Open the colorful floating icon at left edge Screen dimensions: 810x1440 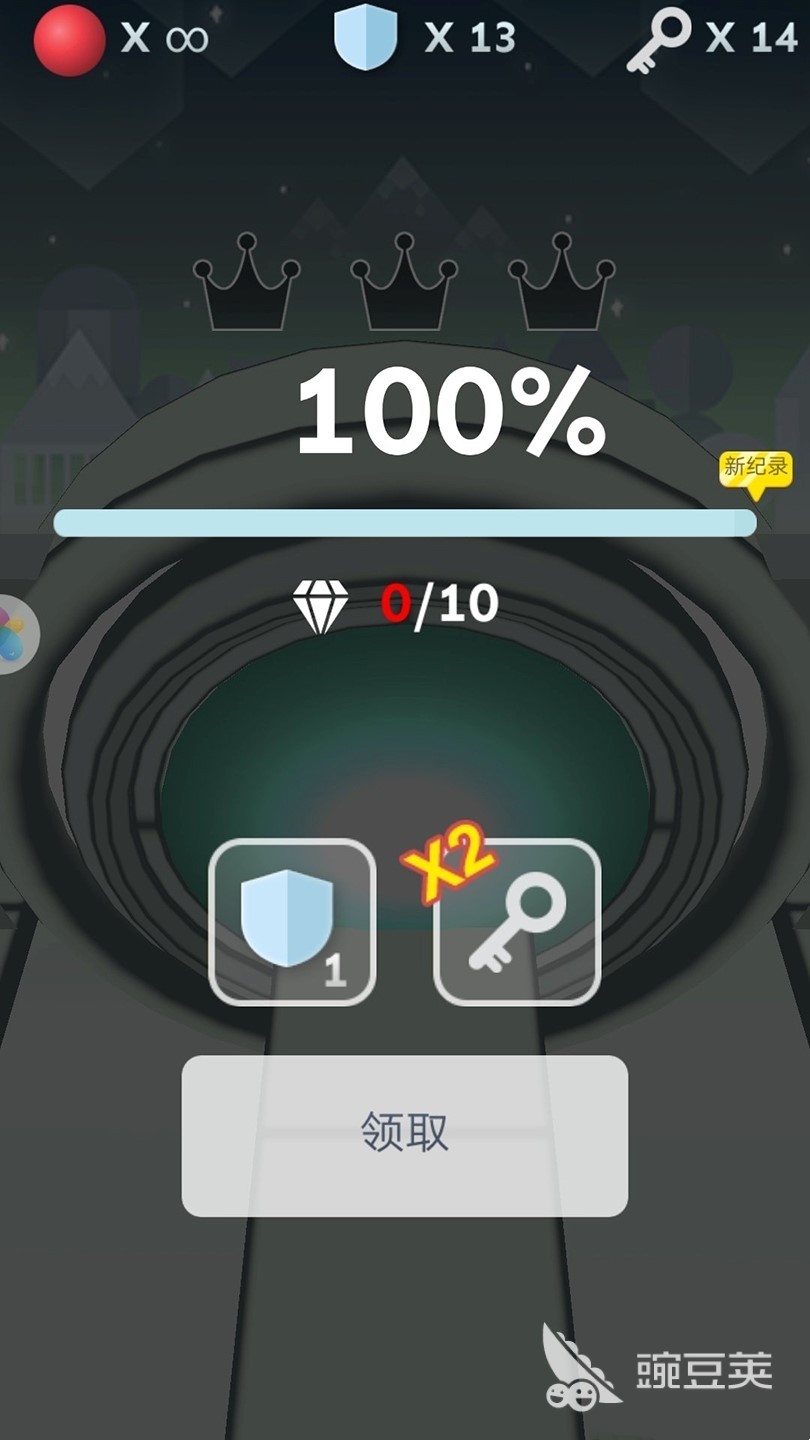tap(14, 634)
